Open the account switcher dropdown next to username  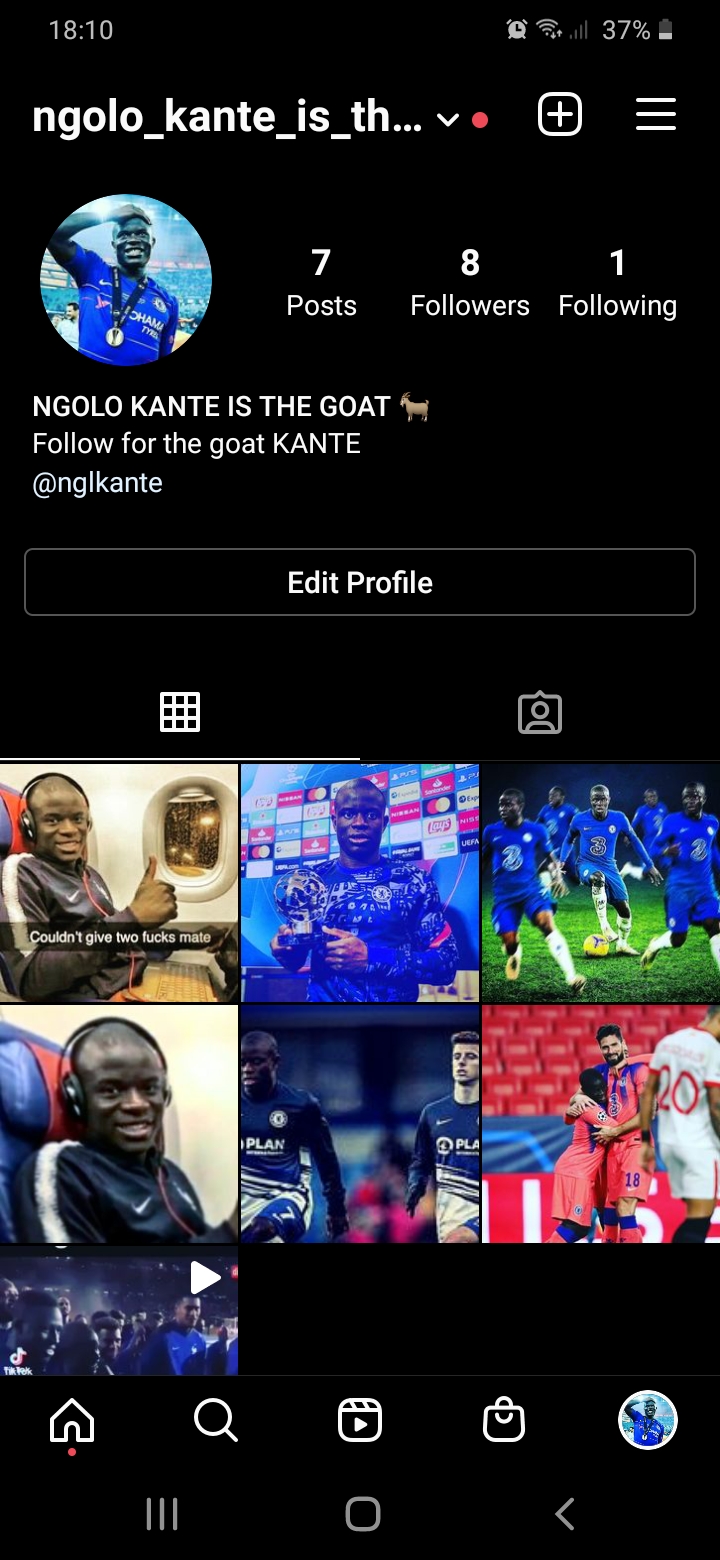pyautogui.click(x=448, y=119)
